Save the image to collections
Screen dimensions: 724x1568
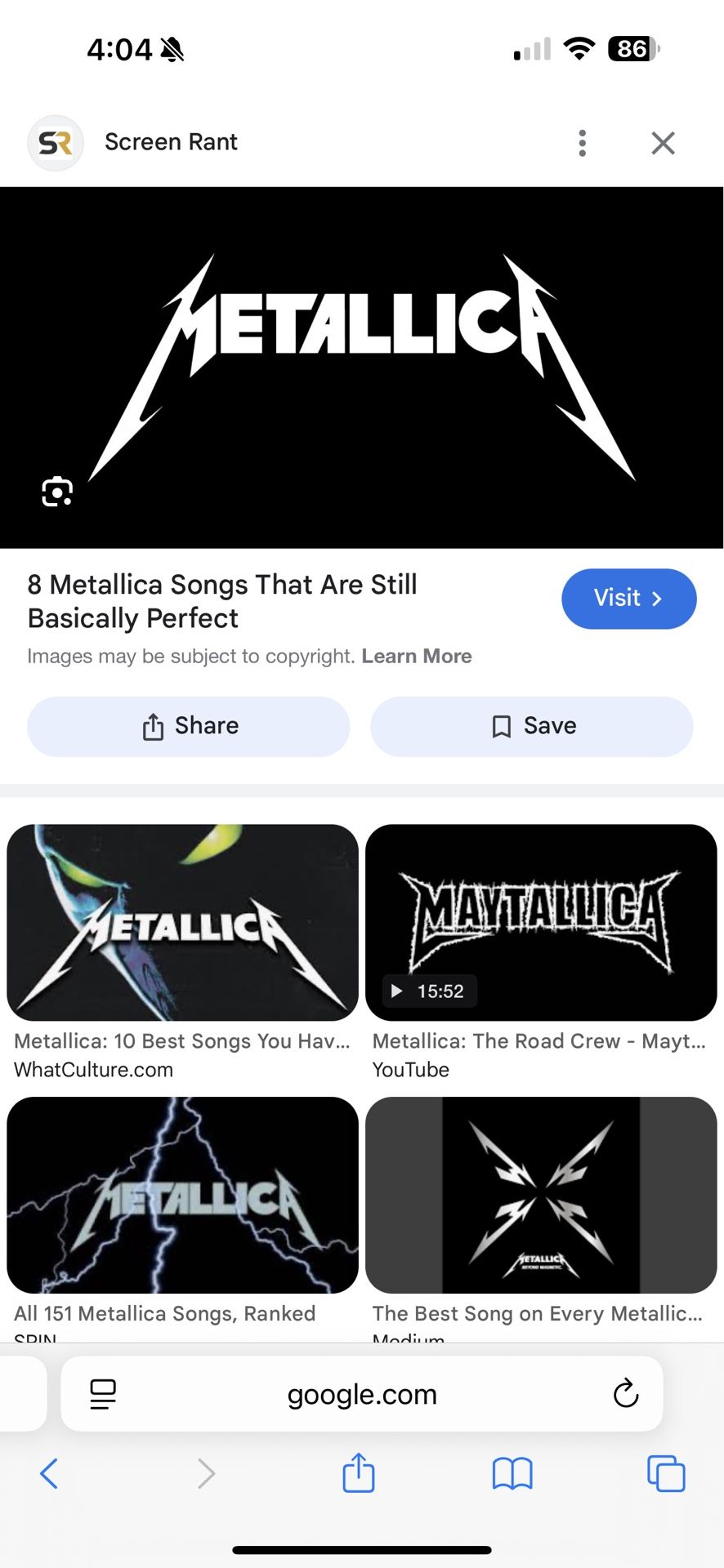coord(532,726)
